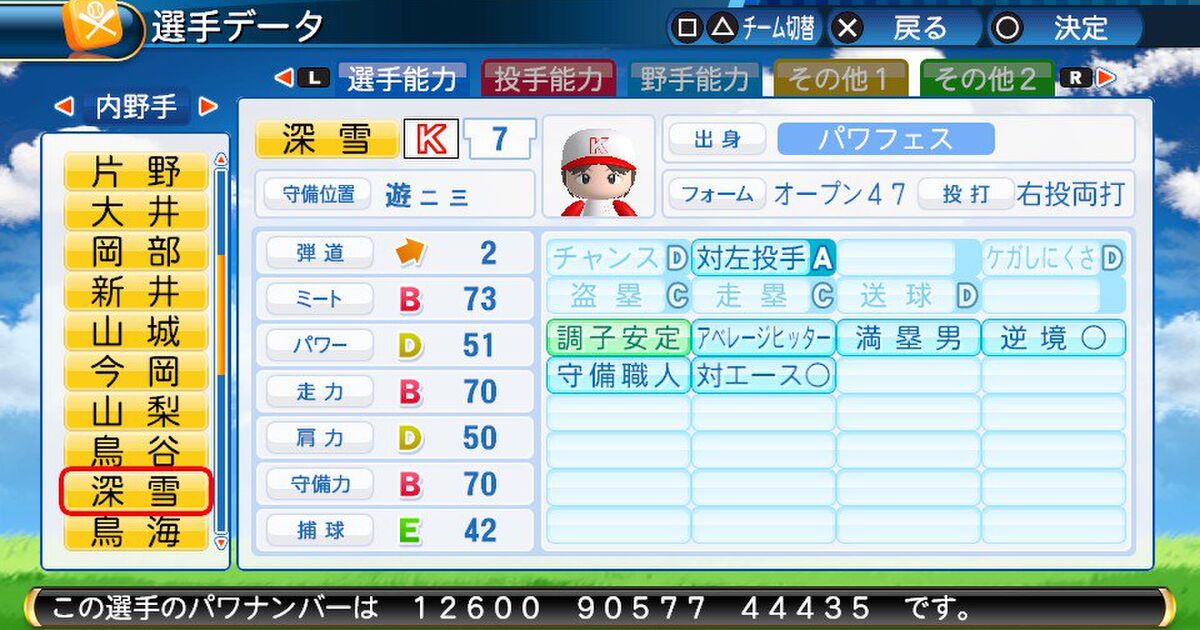Confirm with the 決定 button
The image size is (1200, 630).
(x=1063, y=28)
